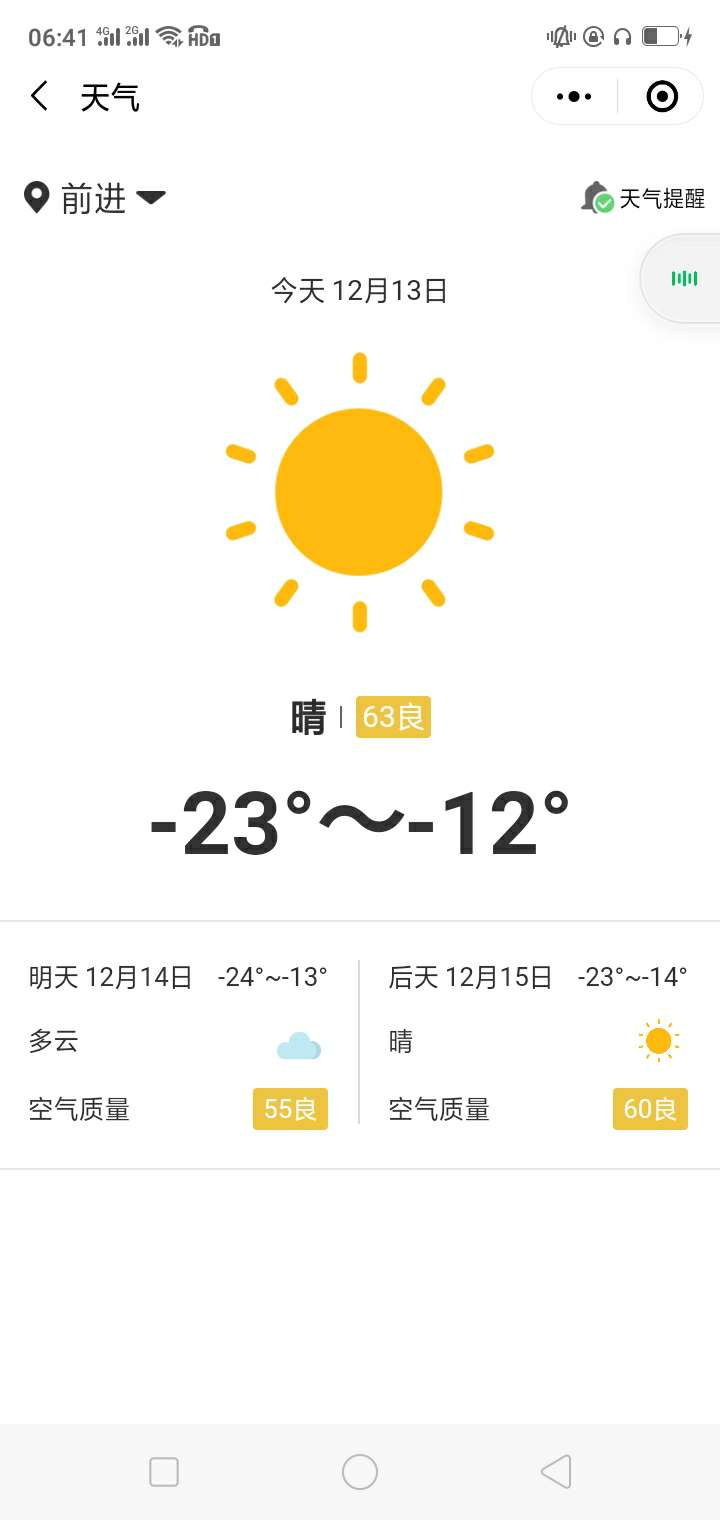Screen dimensions: 720x1520
Task: Open the more options ellipsis menu
Action: [x=573, y=96]
